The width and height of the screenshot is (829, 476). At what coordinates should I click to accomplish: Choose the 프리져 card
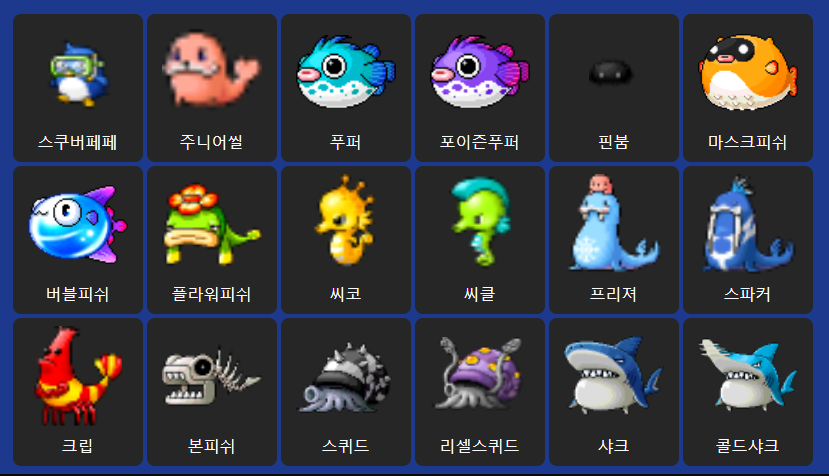tap(614, 240)
